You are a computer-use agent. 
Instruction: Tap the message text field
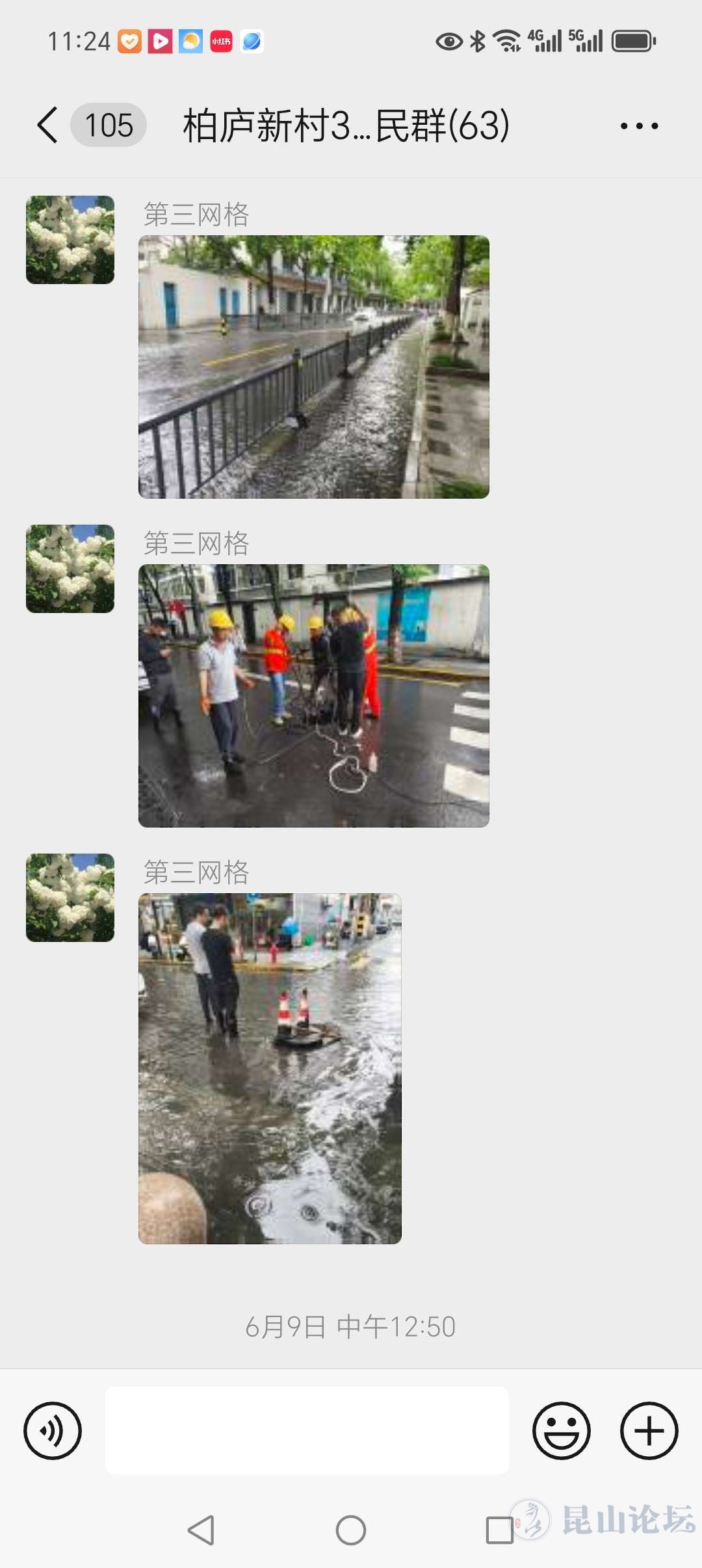tap(307, 1430)
